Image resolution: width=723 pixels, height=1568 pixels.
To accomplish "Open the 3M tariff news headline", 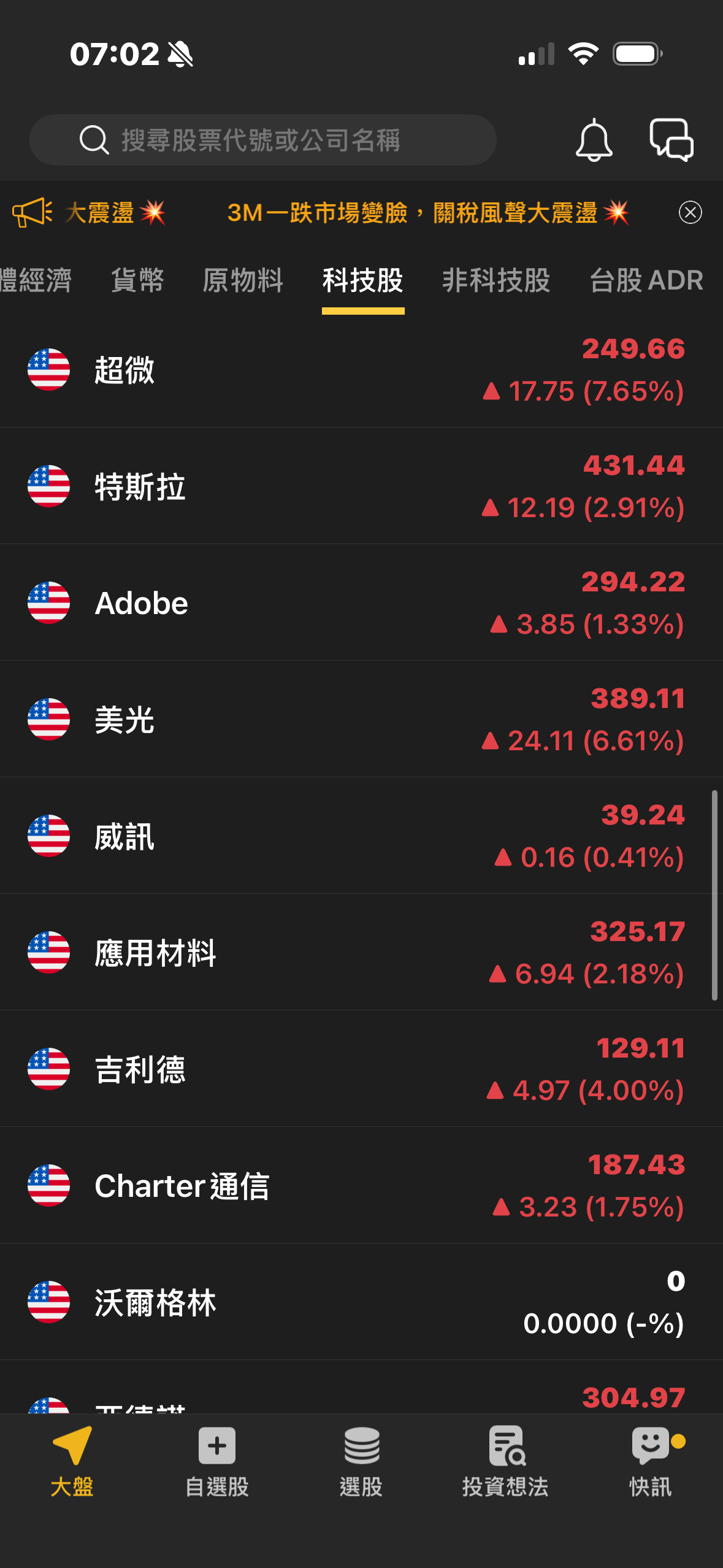I will pos(428,213).
